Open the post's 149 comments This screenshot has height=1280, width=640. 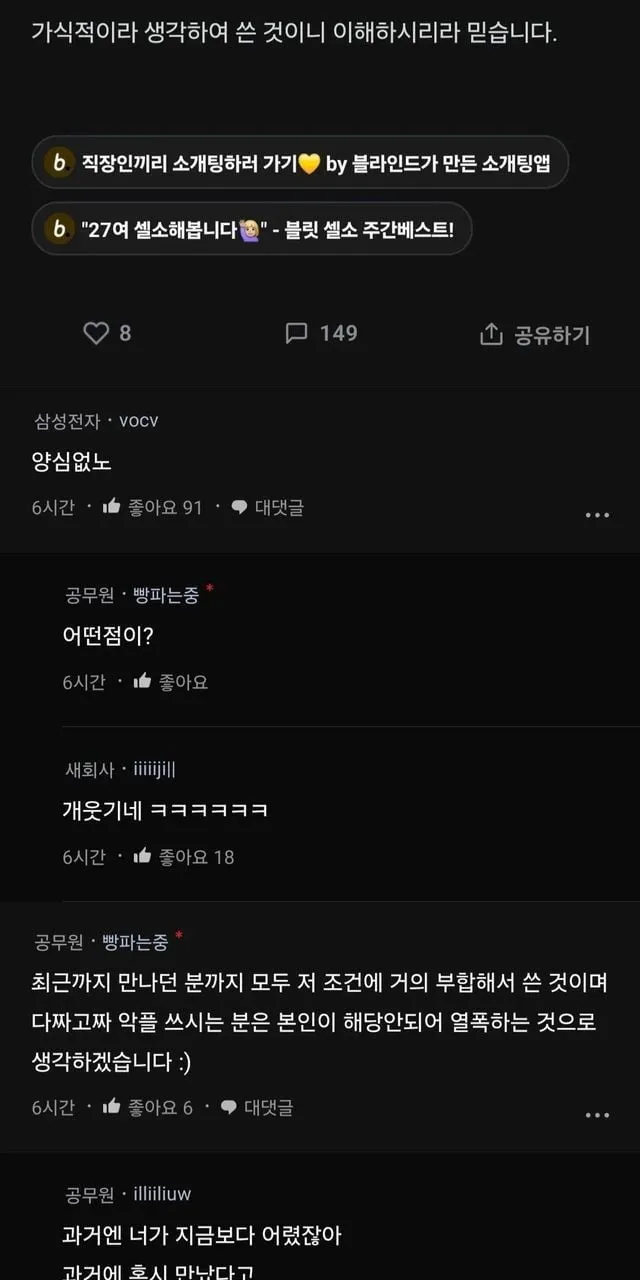(321, 333)
